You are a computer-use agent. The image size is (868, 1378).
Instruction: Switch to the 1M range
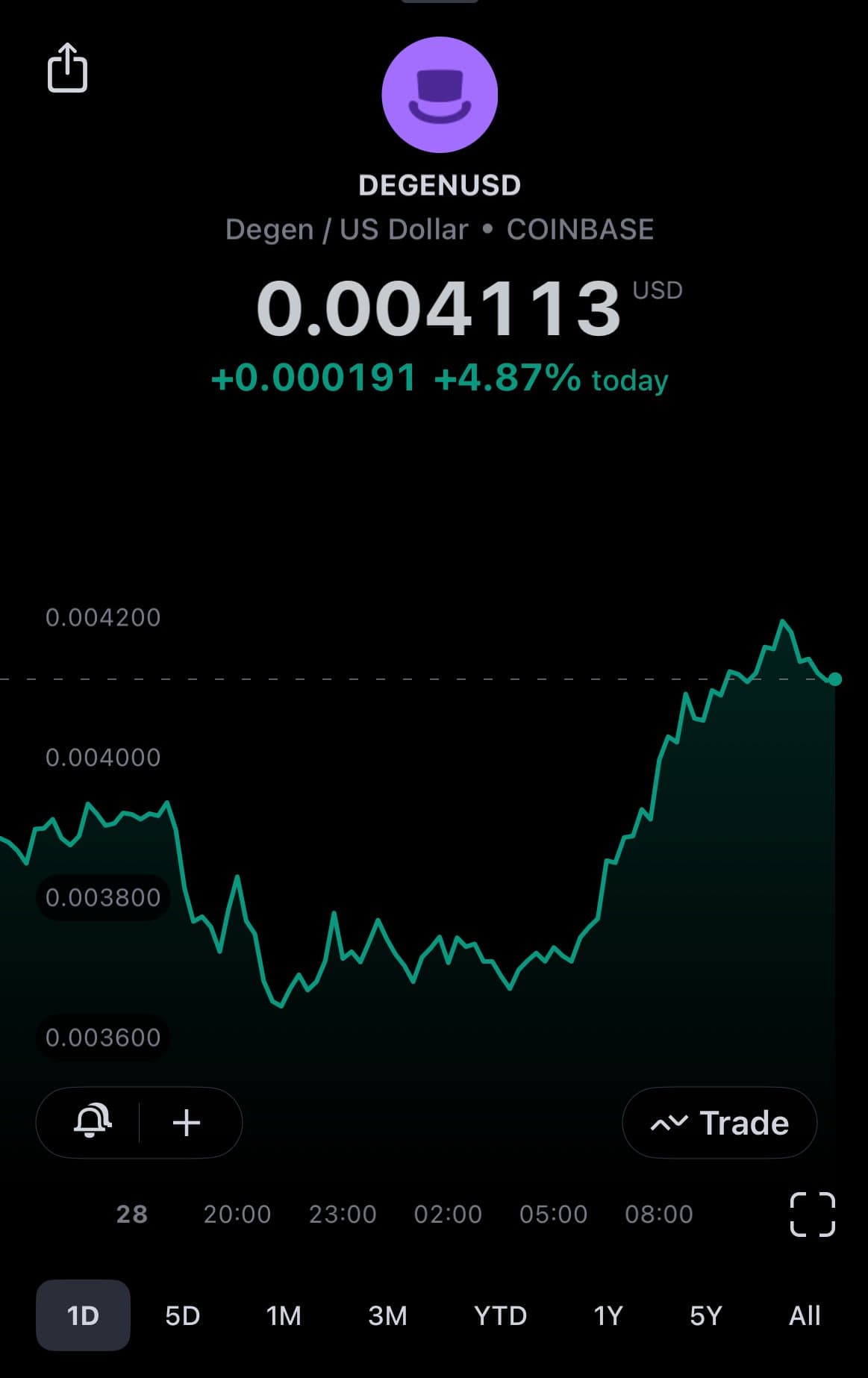tap(284, 1315)
